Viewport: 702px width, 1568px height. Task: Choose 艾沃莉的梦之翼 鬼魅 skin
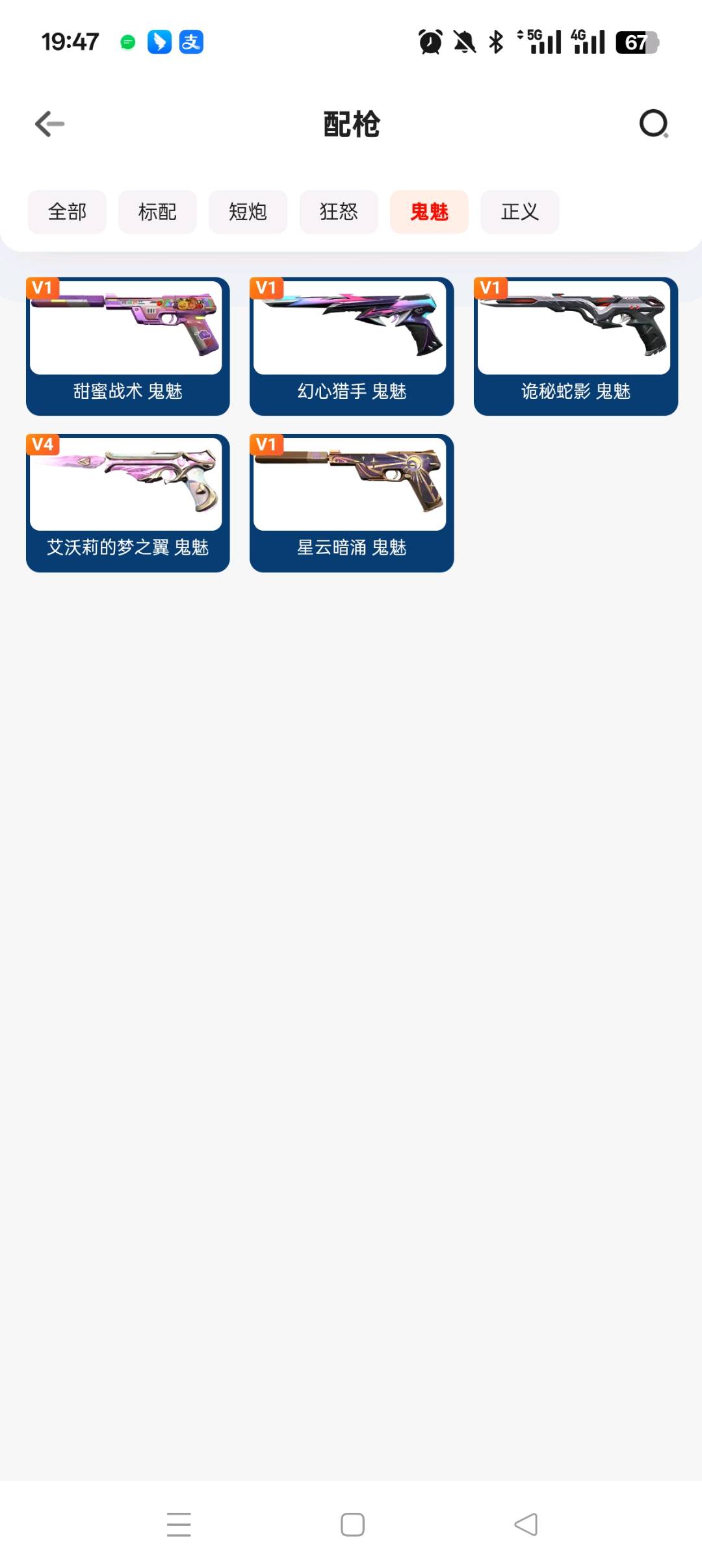pyautogui.click(x=128, y=503)
